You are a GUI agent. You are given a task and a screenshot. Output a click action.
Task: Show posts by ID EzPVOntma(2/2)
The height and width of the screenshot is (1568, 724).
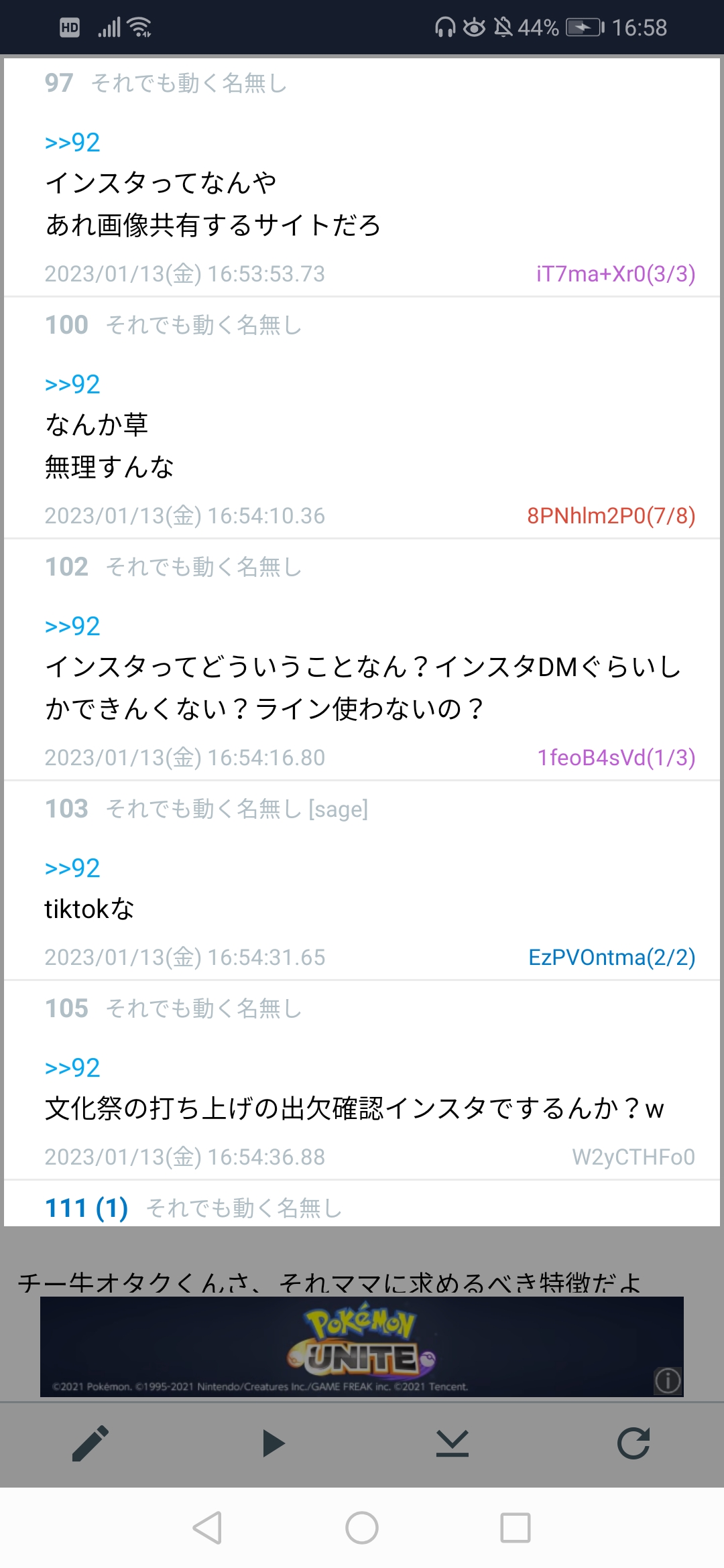pos(611,958)
